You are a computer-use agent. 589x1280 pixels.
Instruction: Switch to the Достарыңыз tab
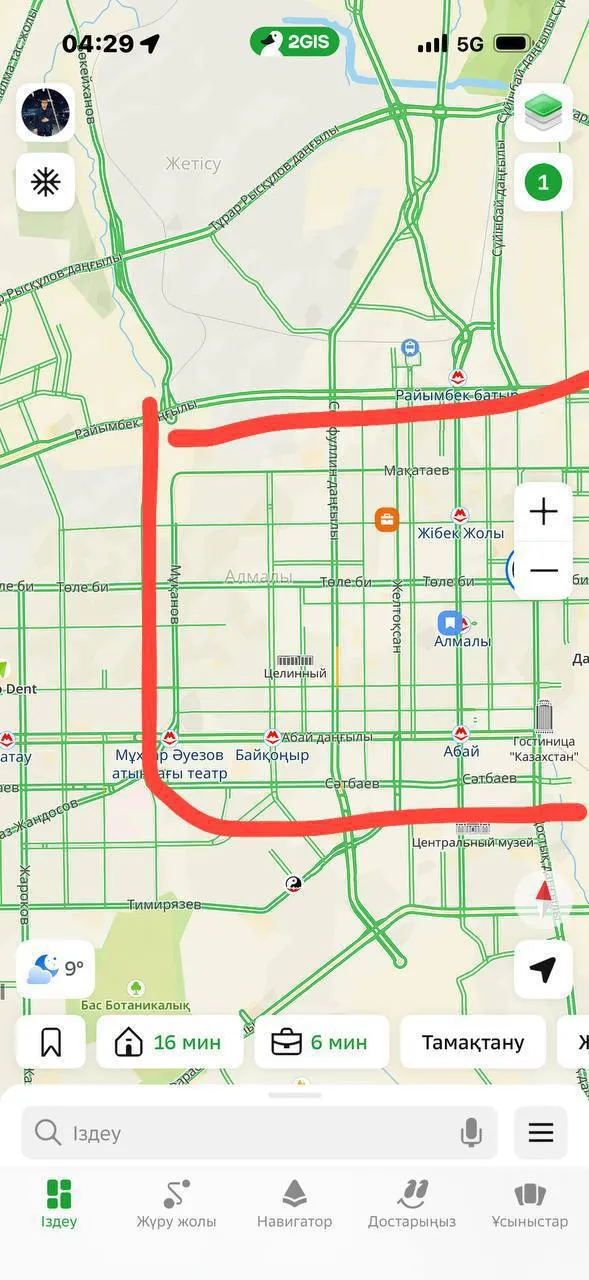[x=412, y=1204]
